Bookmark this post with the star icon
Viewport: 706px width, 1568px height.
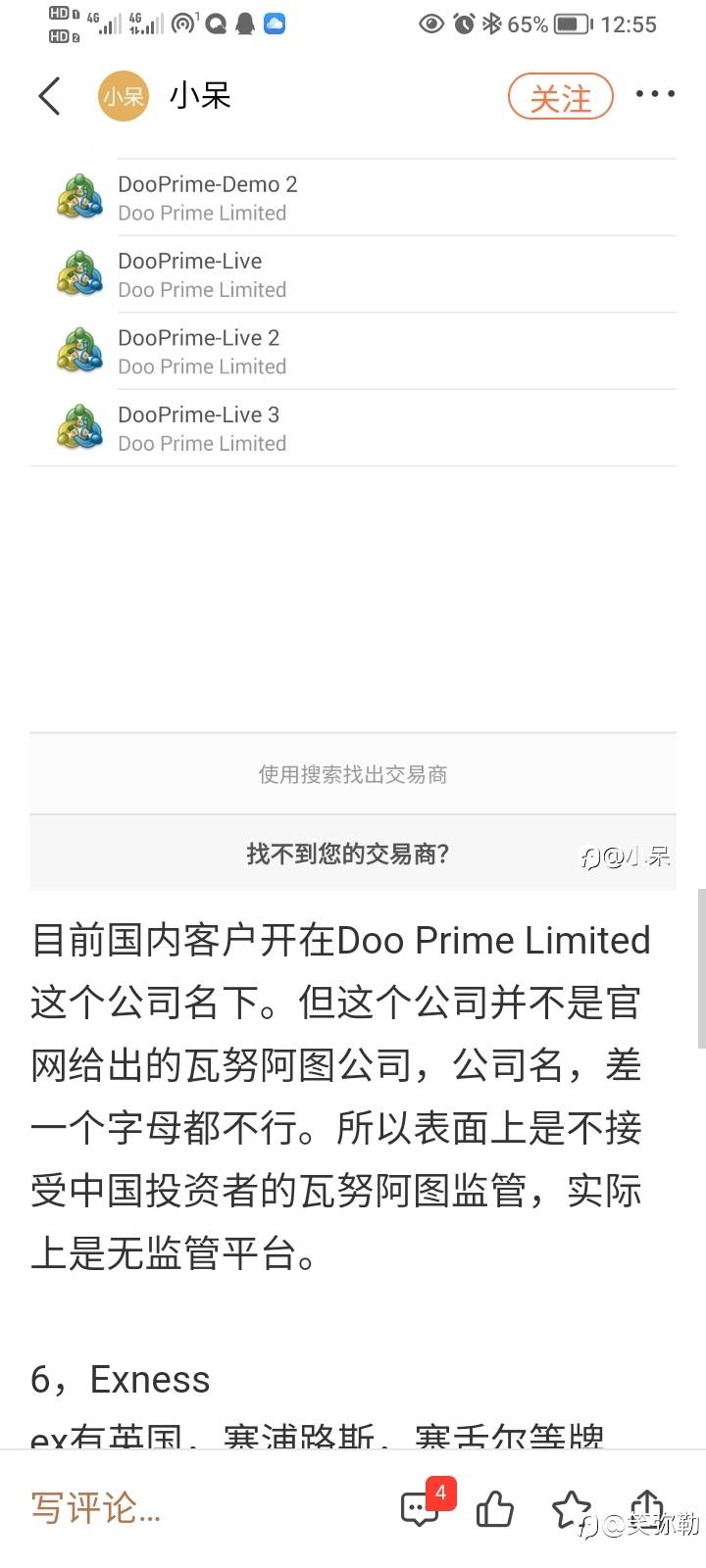tap(570, 1509)
